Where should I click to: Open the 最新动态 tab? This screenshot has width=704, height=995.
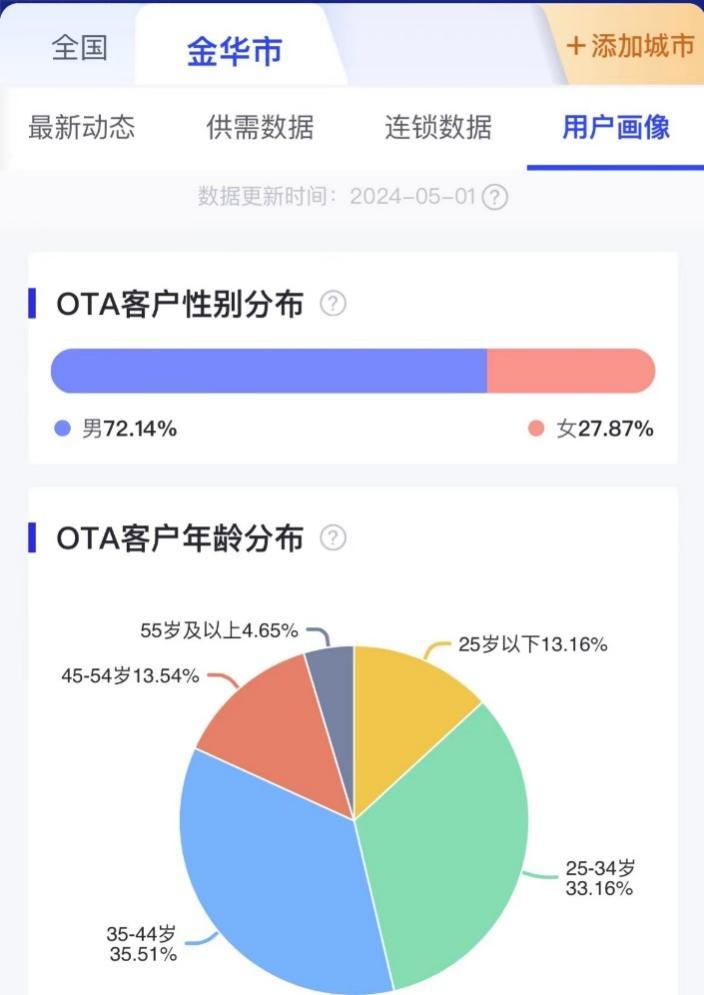pos(82,127)
